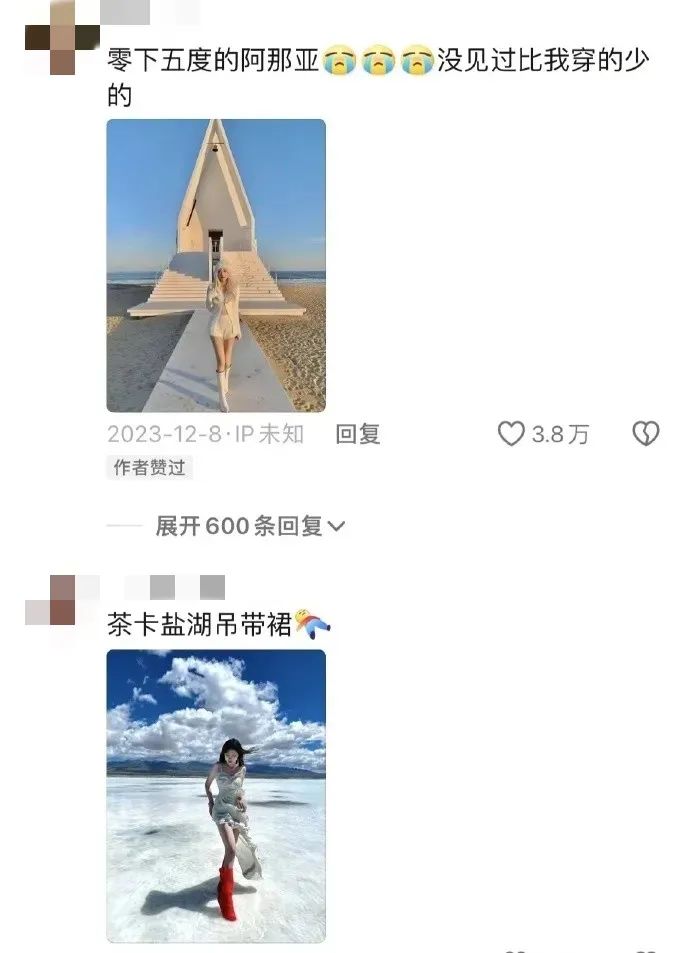This screenshot has height=953, width=690.
Task: Open the 茶卡盐湖 salt lake photo
Action: coord(216,795)
